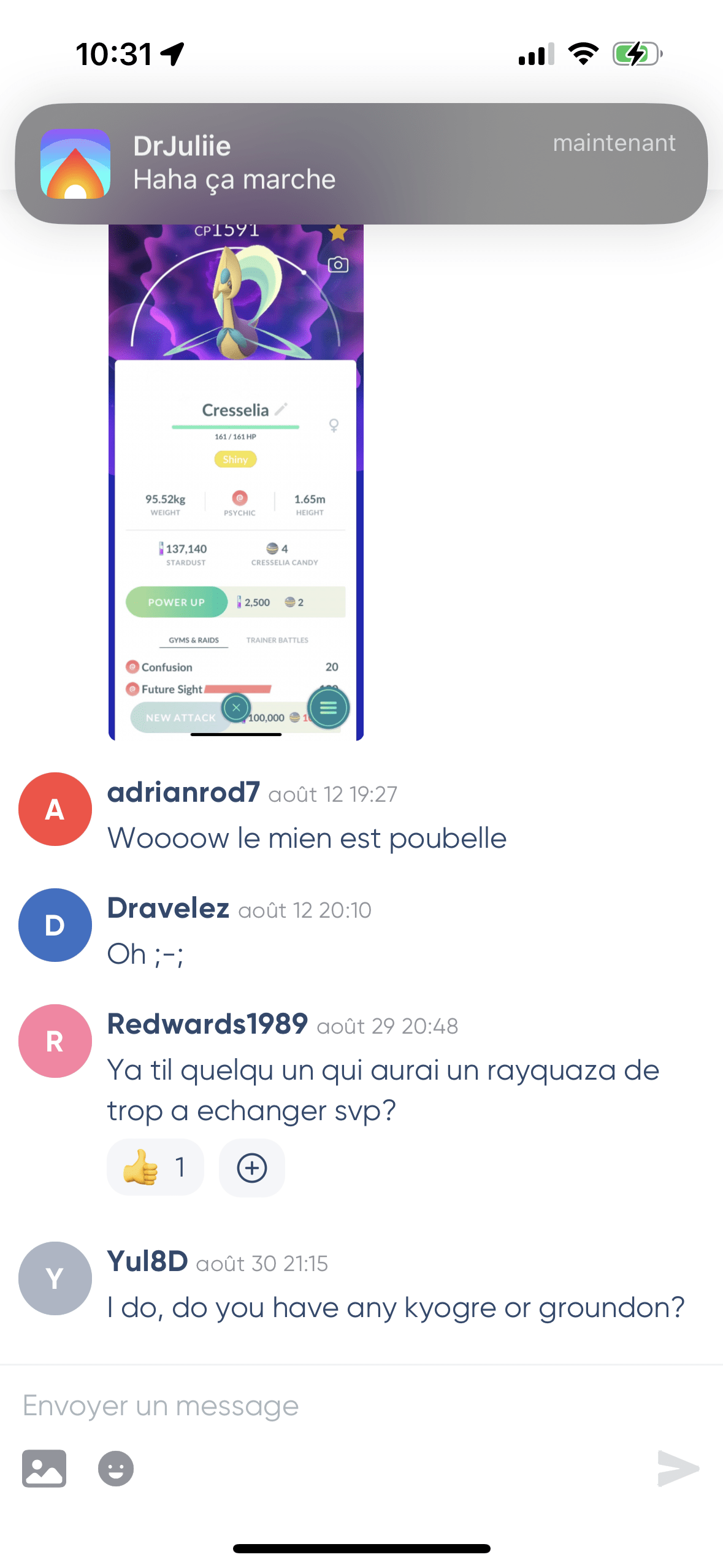
Task: Tap the thumbs up reaction on Redwards1989's message
Action: click(x=155, y=1167)
